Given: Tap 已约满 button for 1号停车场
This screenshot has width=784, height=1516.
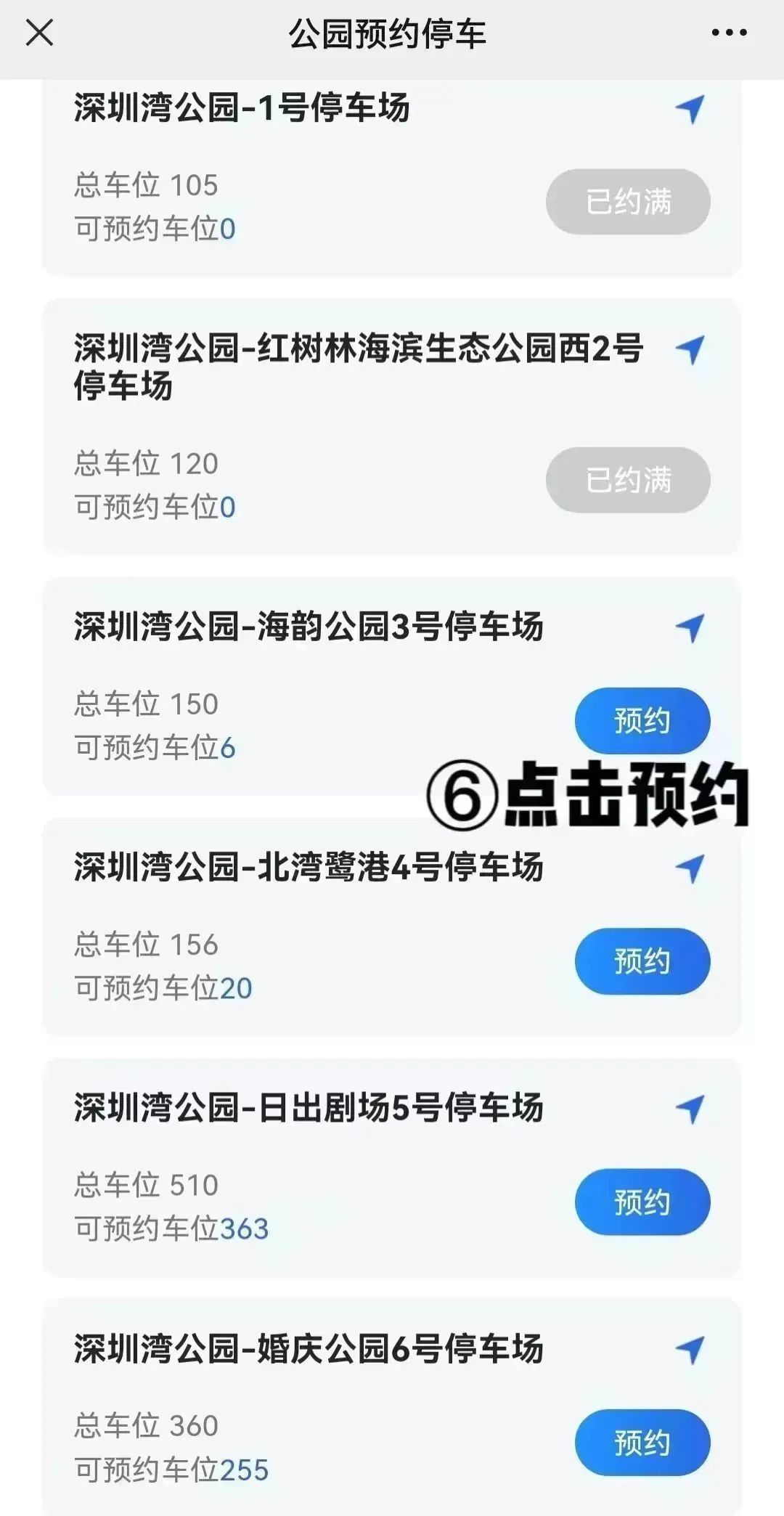Looking at the screenshot, I should pyautogui.click(x=628, y=202).
